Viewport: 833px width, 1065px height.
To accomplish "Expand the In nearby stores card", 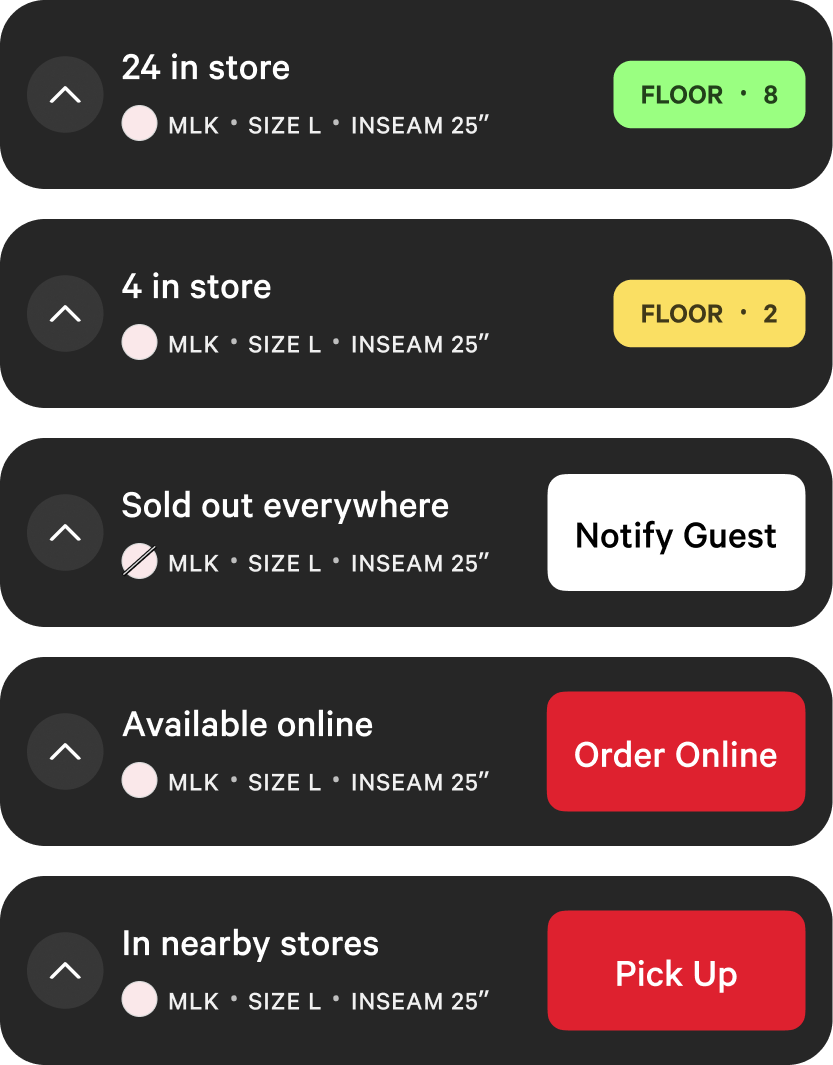I will 65,970.
